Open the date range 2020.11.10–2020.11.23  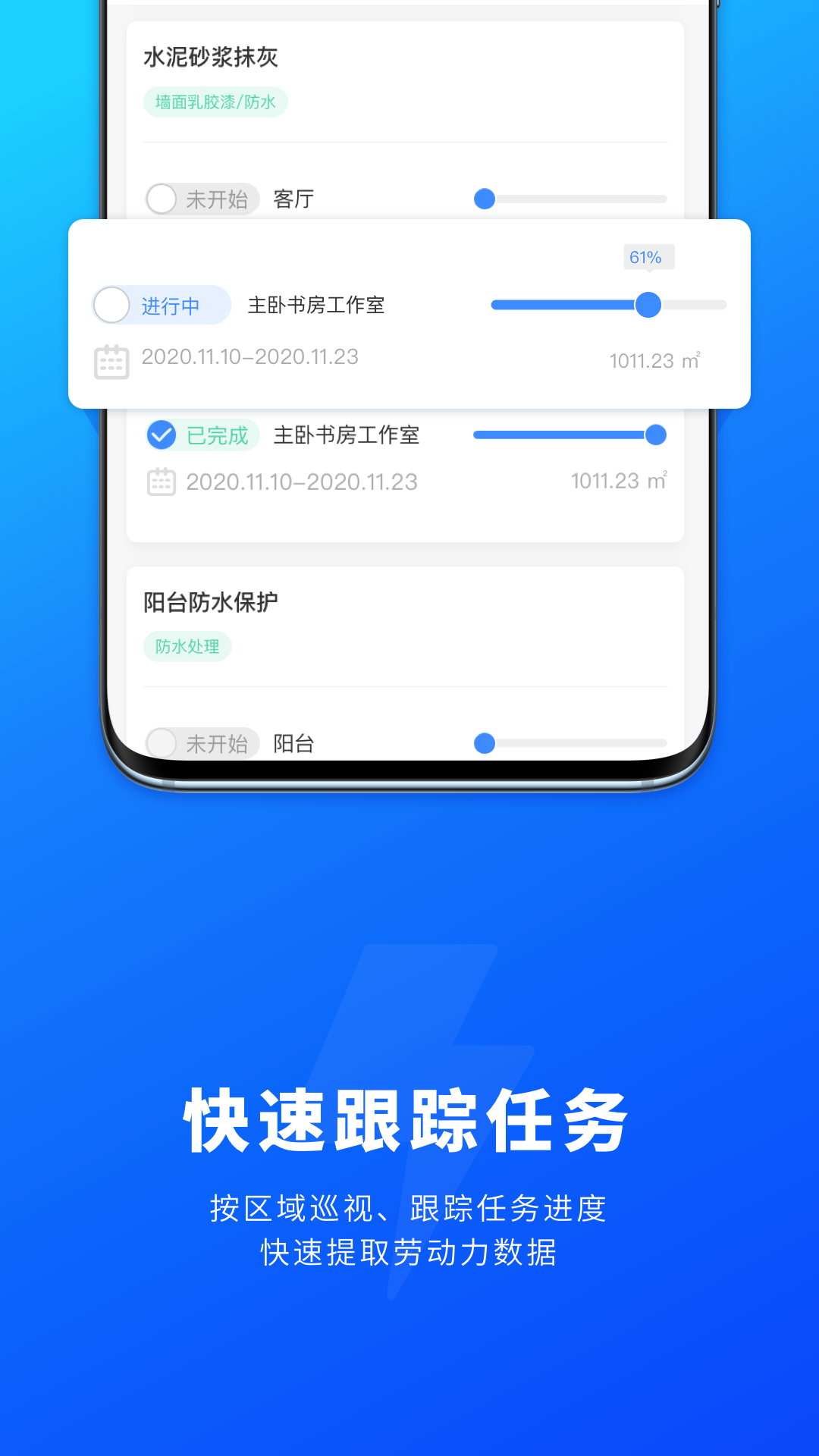[249, 357]
